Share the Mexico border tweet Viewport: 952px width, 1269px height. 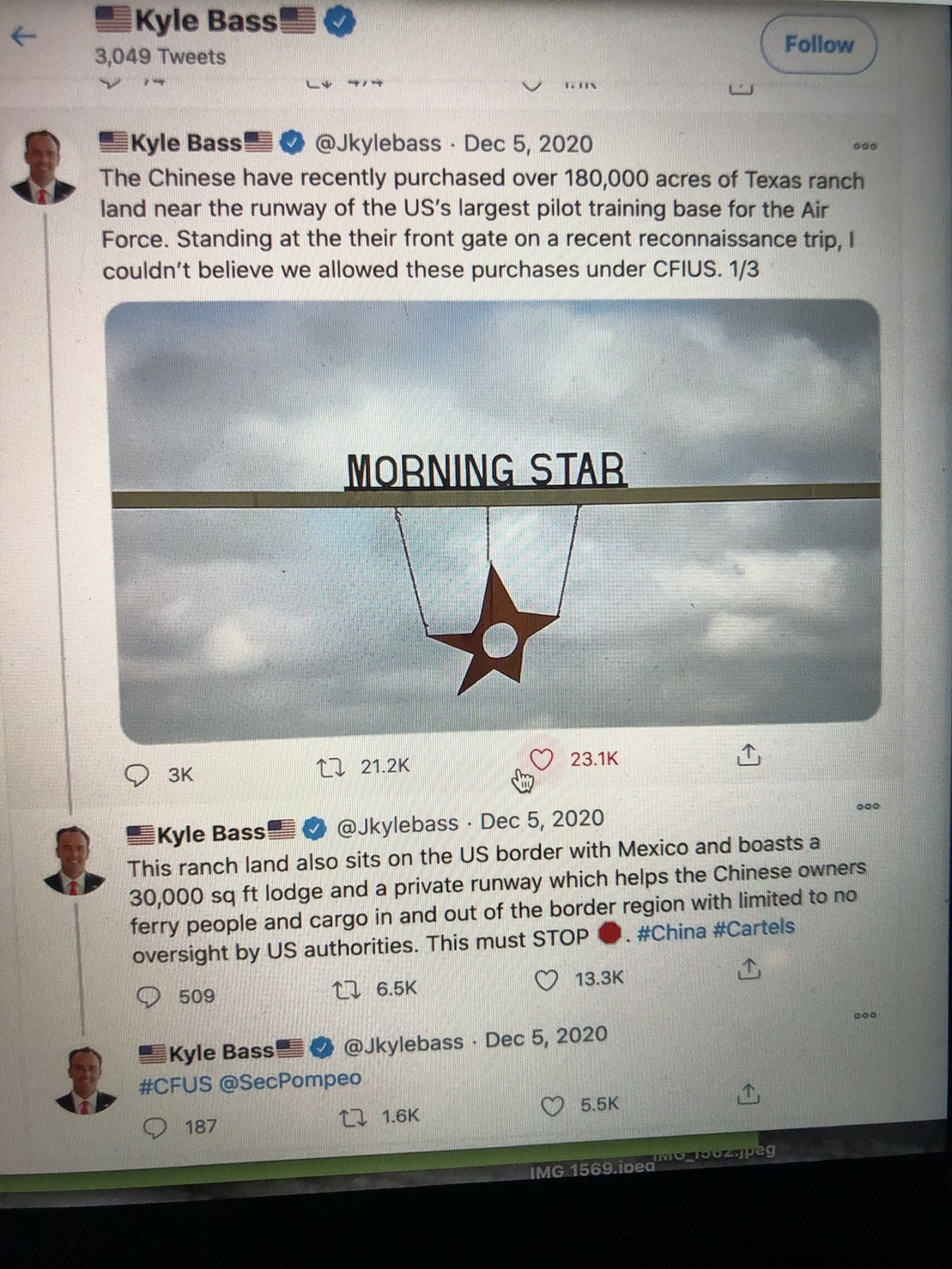749,969
